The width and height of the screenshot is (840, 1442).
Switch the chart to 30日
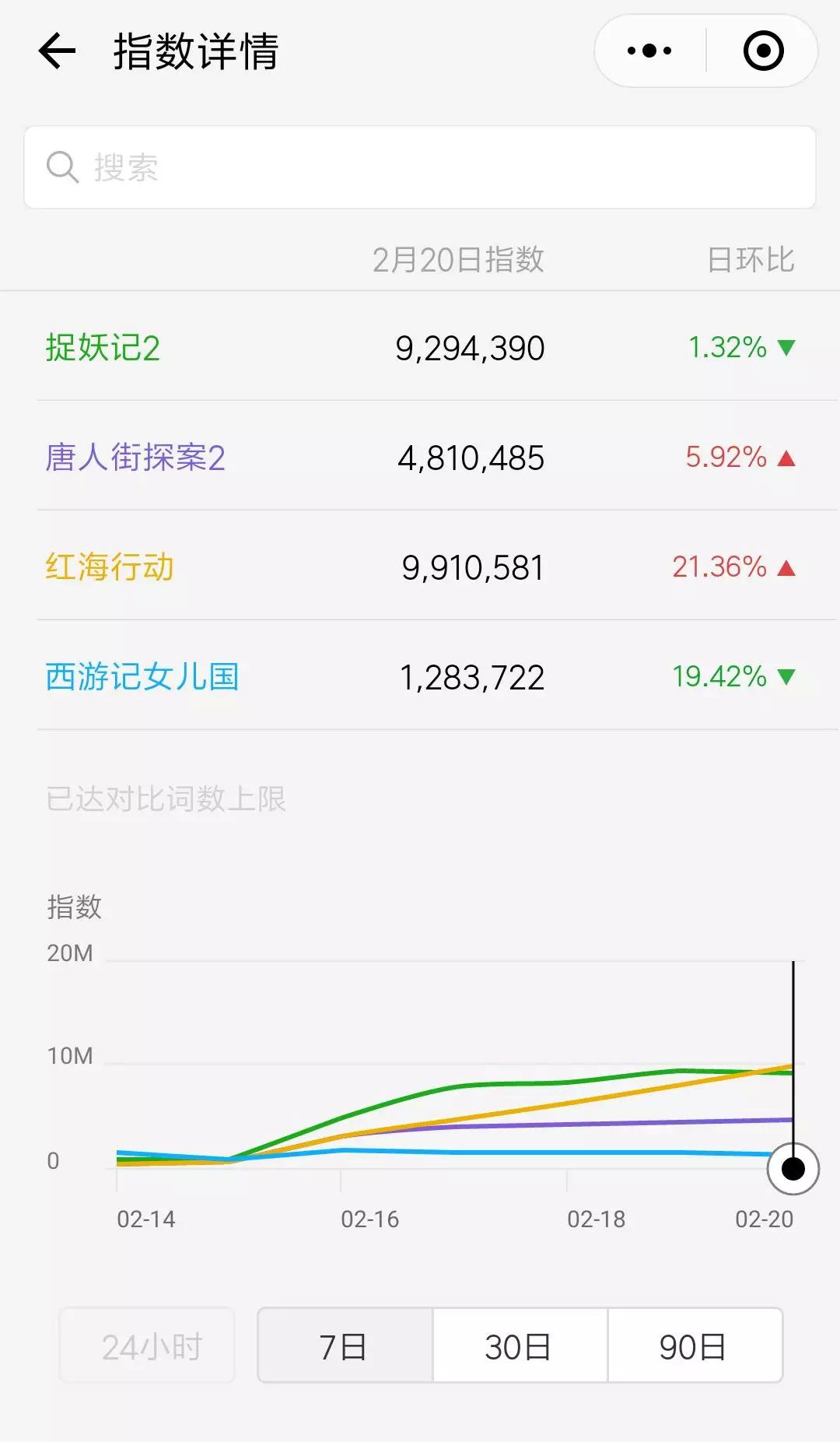(x=520, y=1346)
